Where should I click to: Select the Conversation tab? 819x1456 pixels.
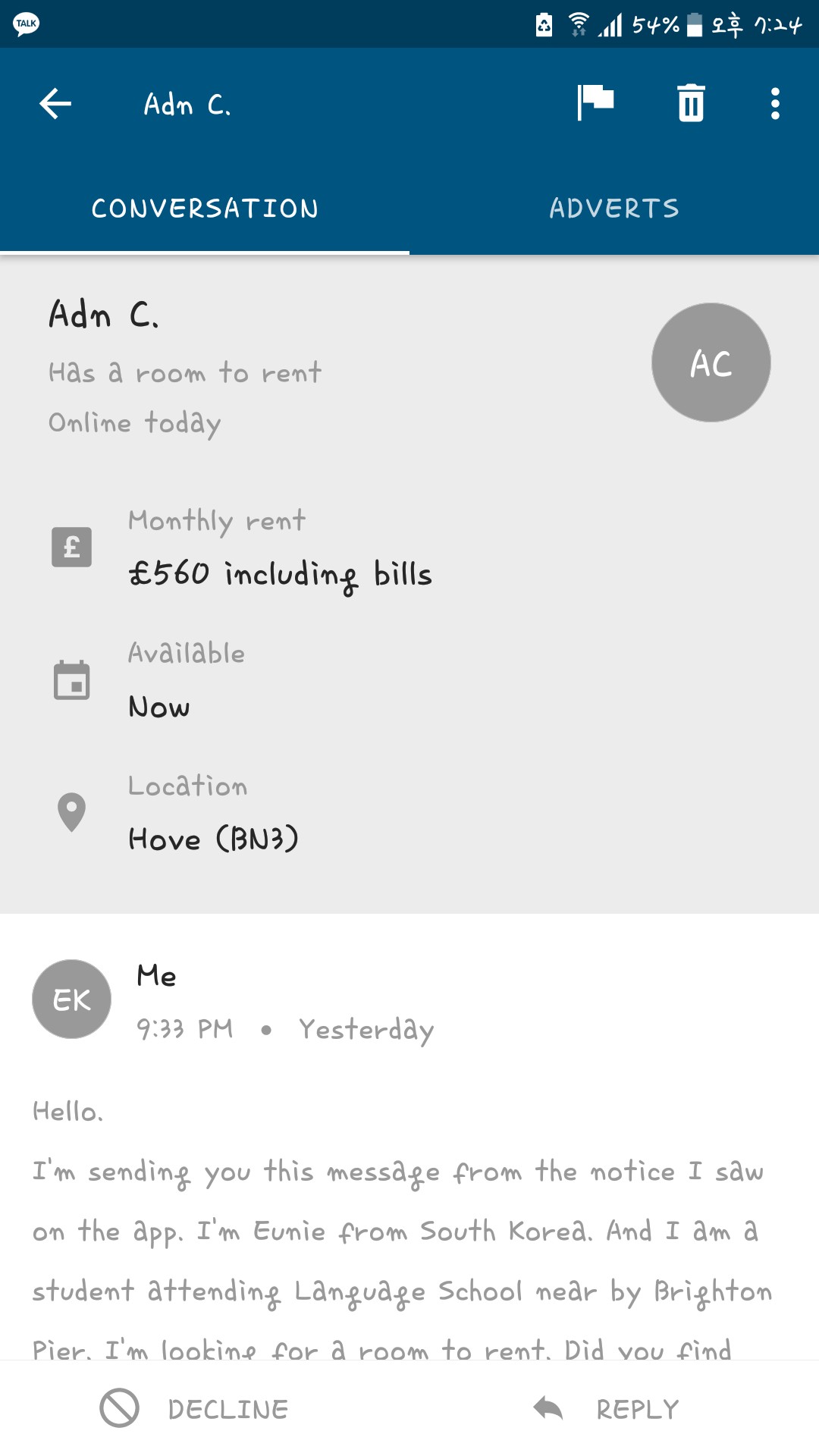205,209
